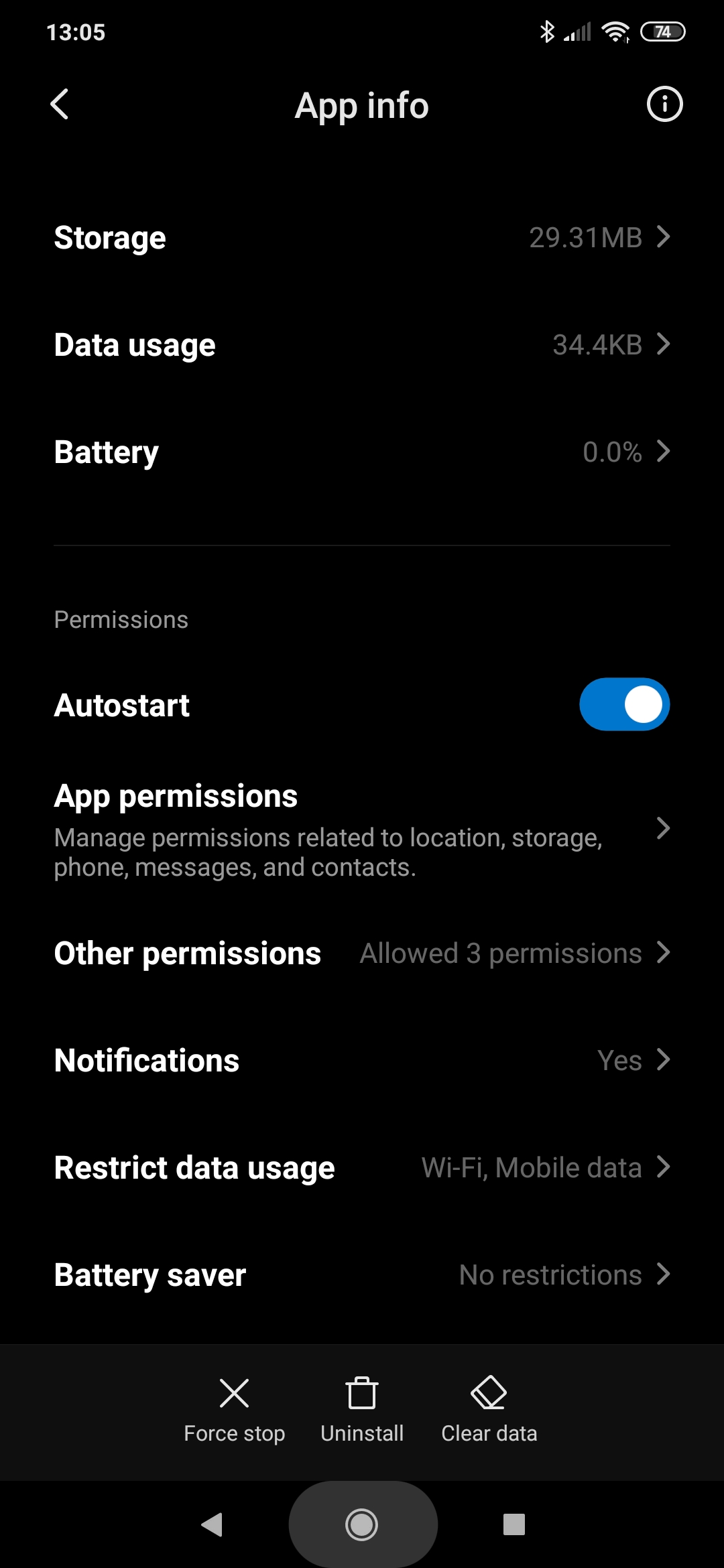
Task: View Data usage details
Action: point(362,344)
